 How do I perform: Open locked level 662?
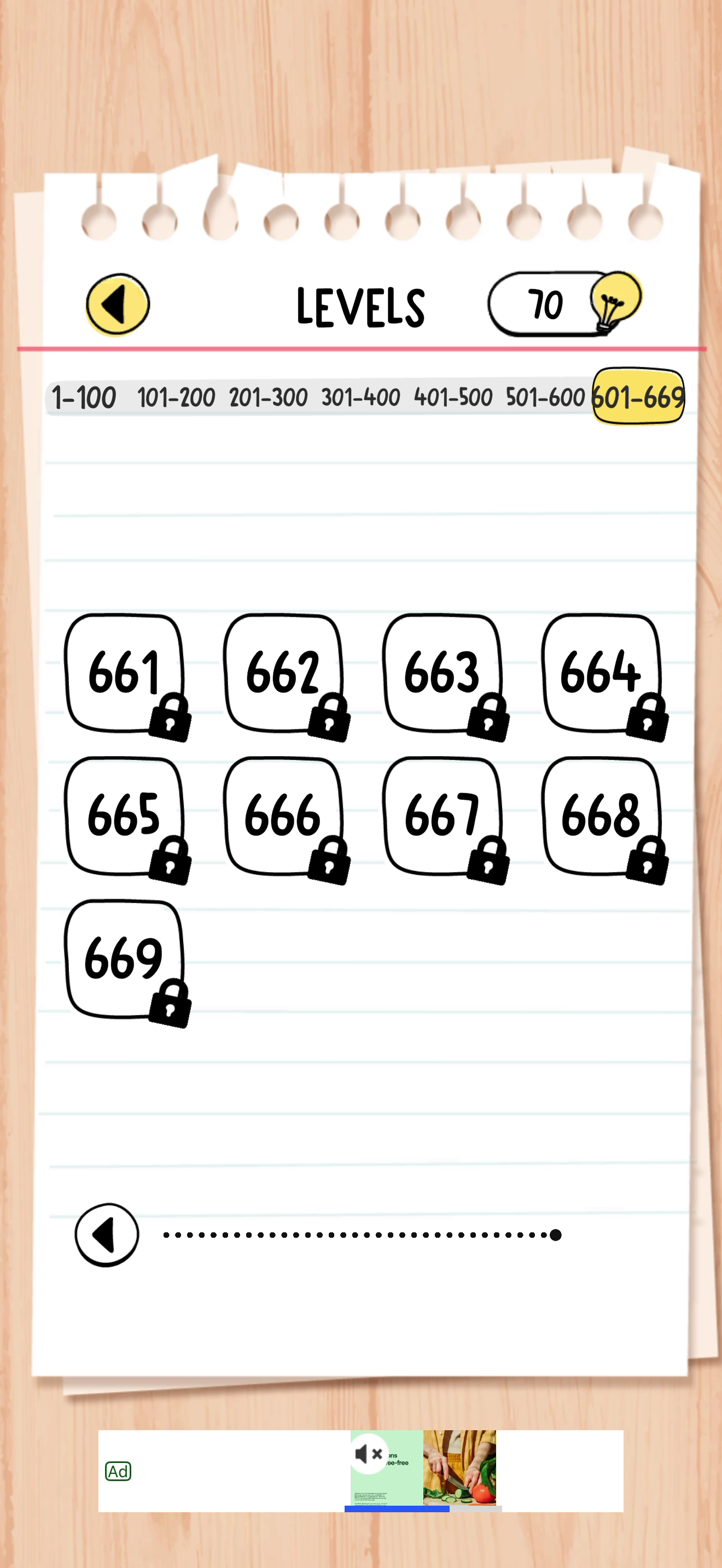point(286,676)
